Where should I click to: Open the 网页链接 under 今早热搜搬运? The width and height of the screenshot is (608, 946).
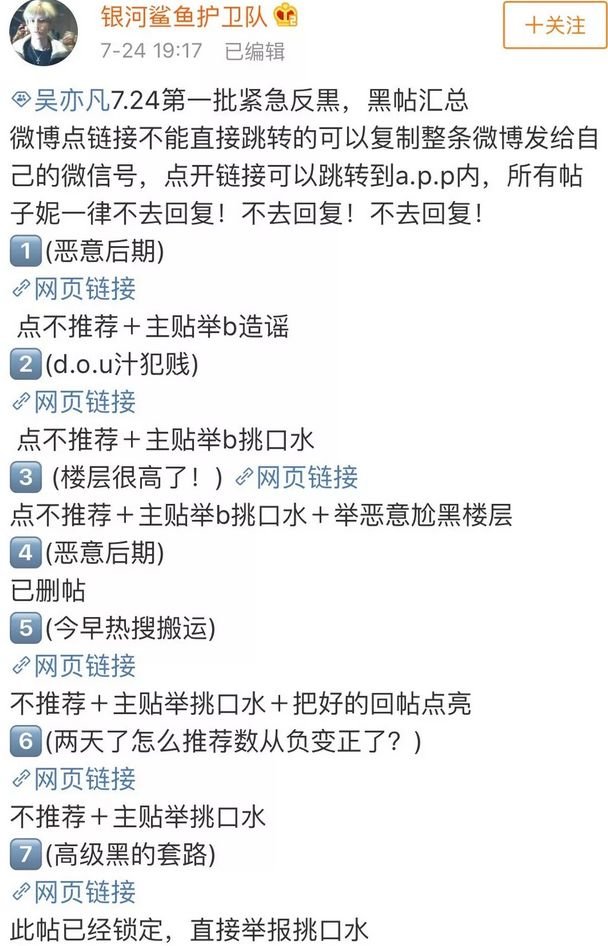pos(74,666)
